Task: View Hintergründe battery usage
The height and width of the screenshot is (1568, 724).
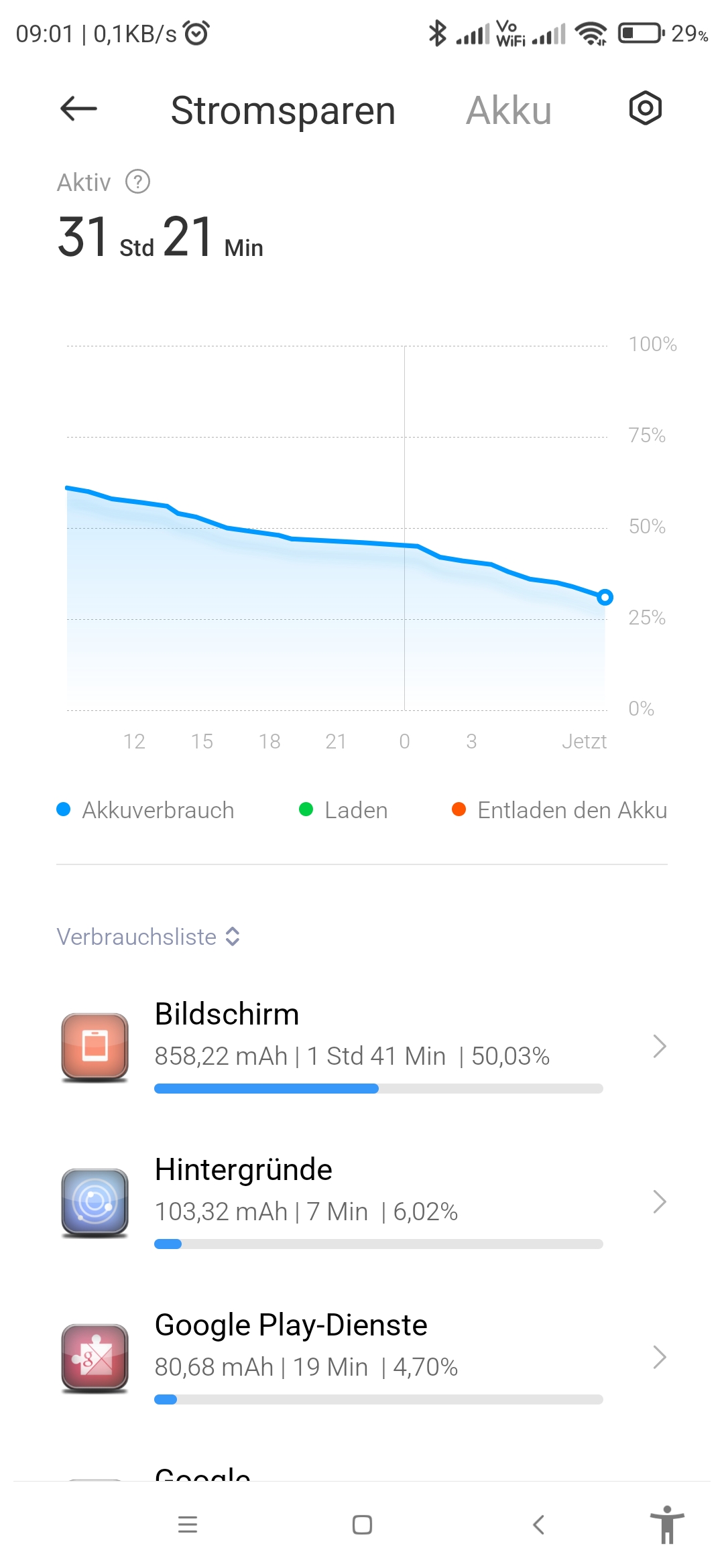Action: point(362,1201)
